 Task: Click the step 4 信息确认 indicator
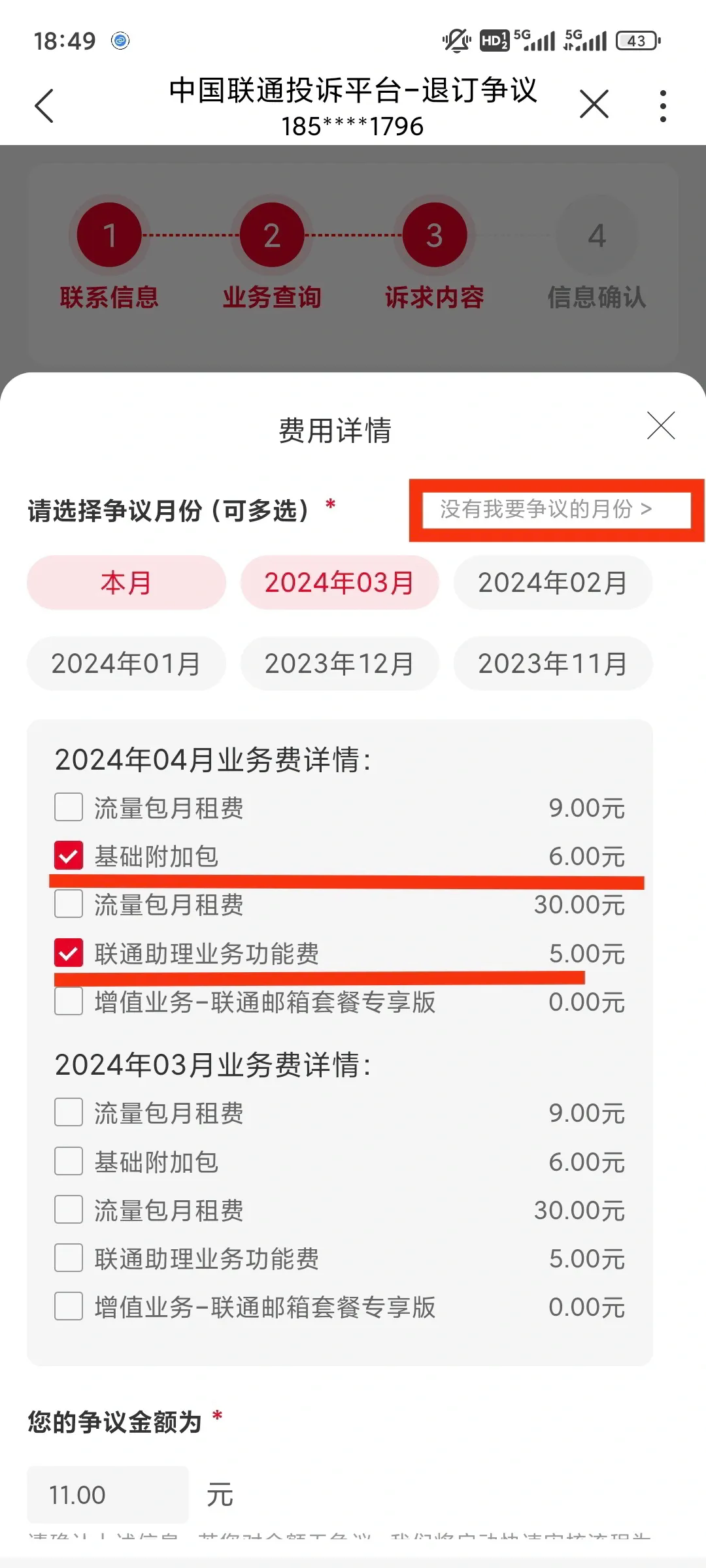pos(596,236)
